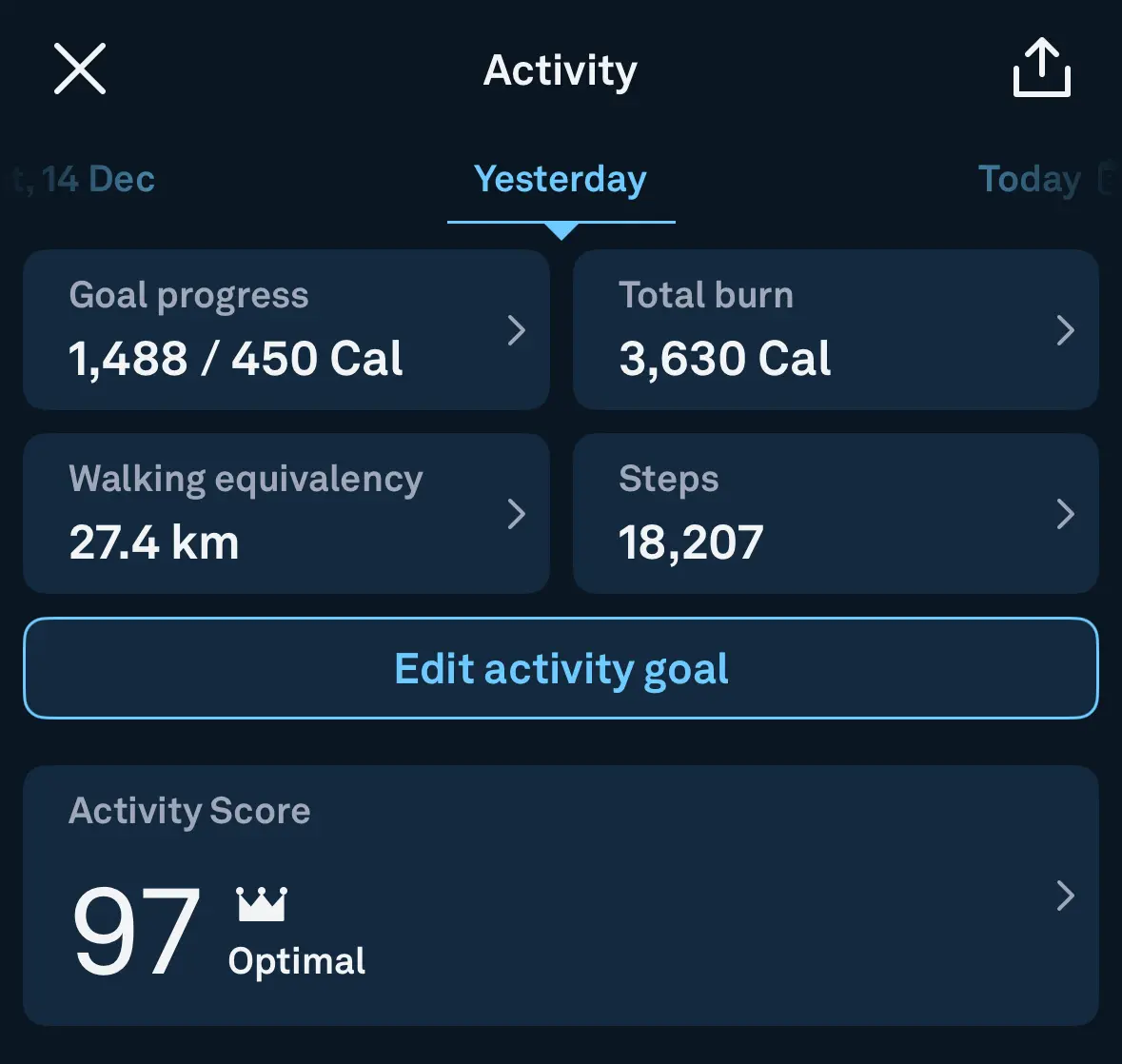This screenshot has height=1064, width=1122.
Task: Tap Edit activity goal button
Action: (x=561, y=668)
